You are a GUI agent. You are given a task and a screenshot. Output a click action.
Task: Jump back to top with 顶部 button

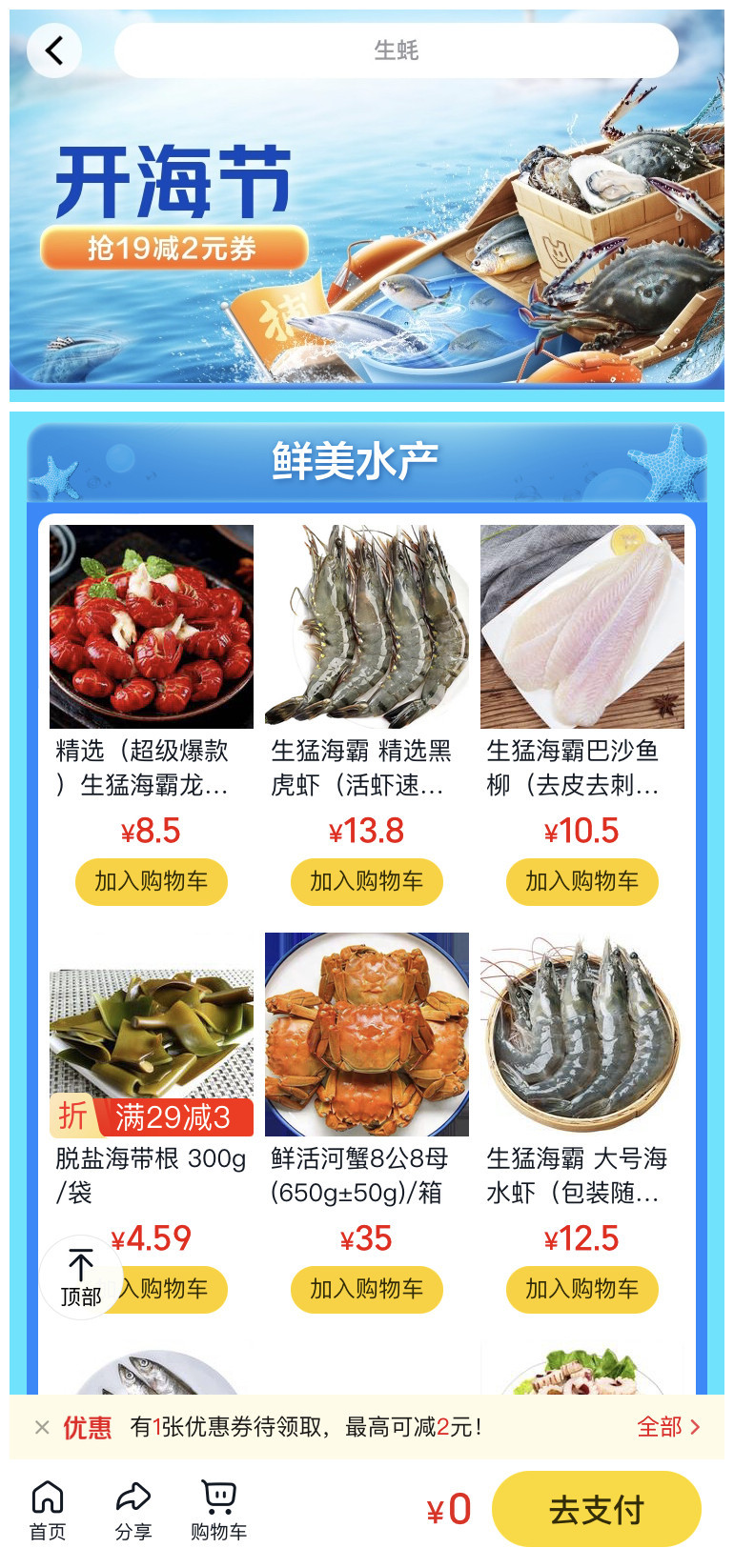pos(81,1277)
